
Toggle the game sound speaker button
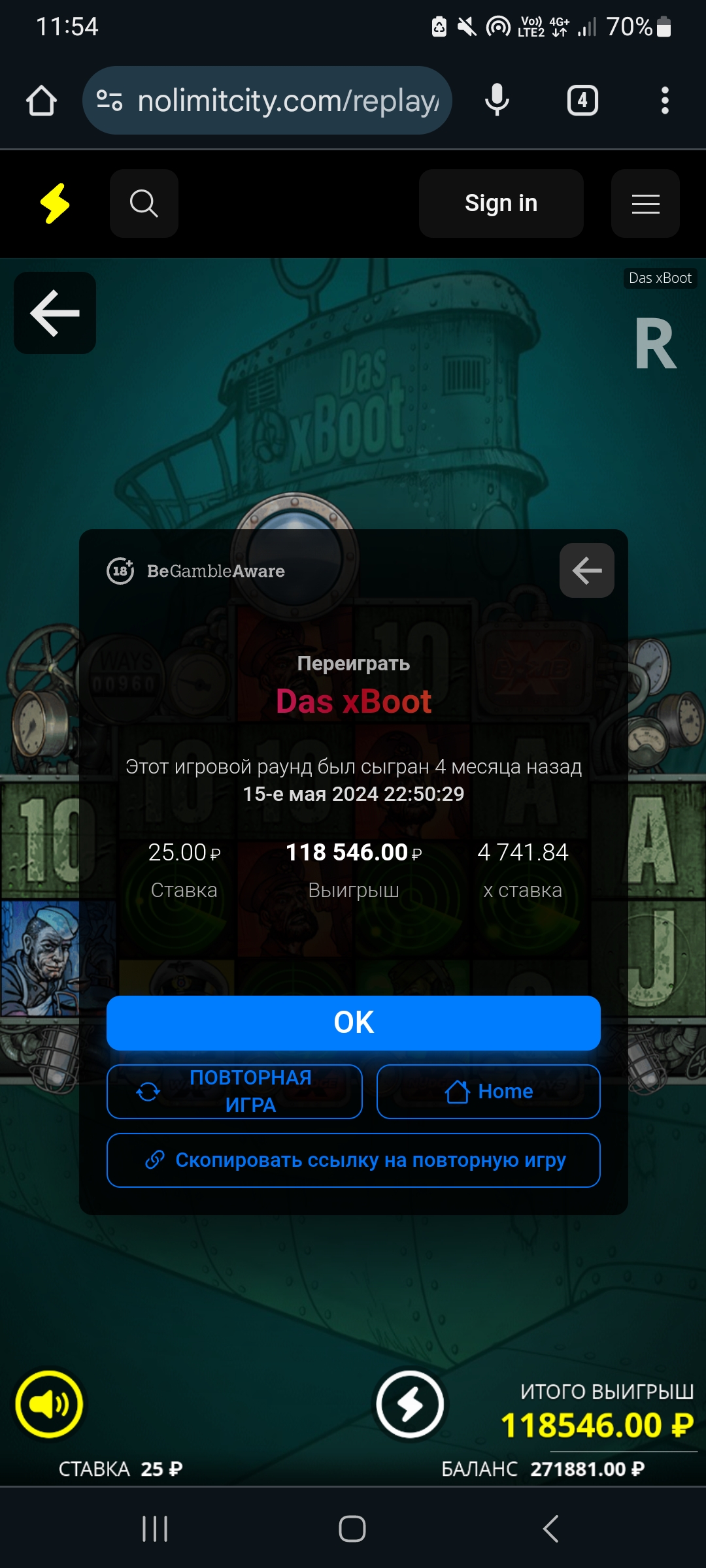[49, 1404]
